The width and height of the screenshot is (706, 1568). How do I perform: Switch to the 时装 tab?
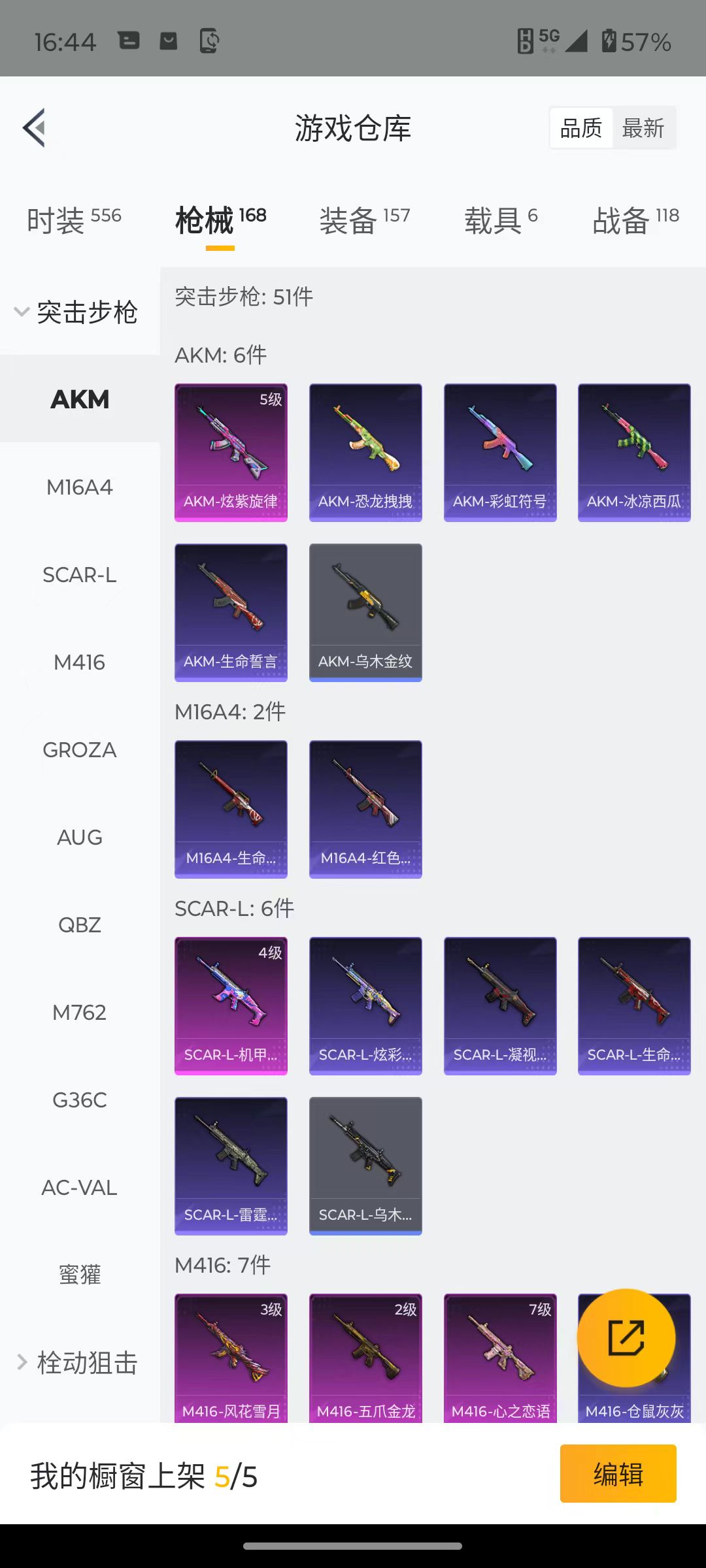(74, 220)
